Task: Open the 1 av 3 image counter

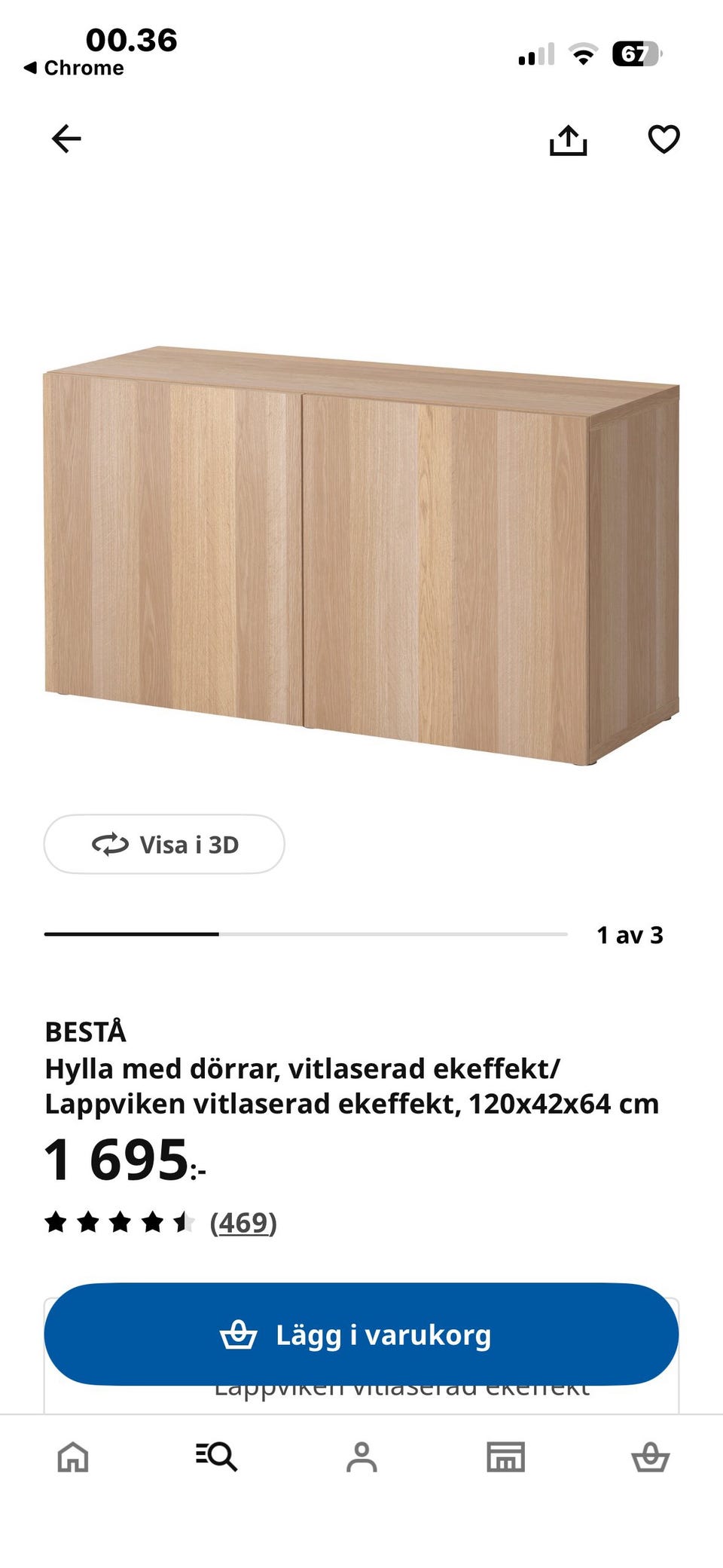Action: pyautogui.click(x=630, y=934)
